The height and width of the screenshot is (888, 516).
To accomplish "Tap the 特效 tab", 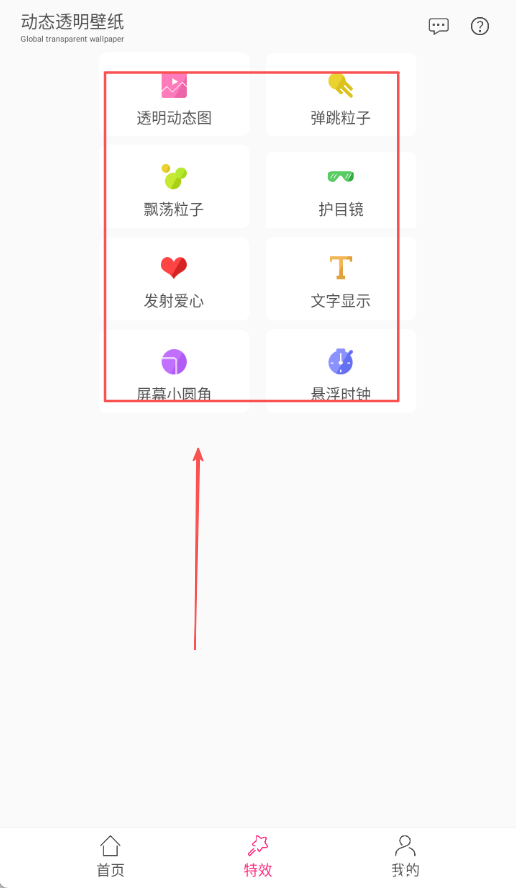I will tap(258, 856).
